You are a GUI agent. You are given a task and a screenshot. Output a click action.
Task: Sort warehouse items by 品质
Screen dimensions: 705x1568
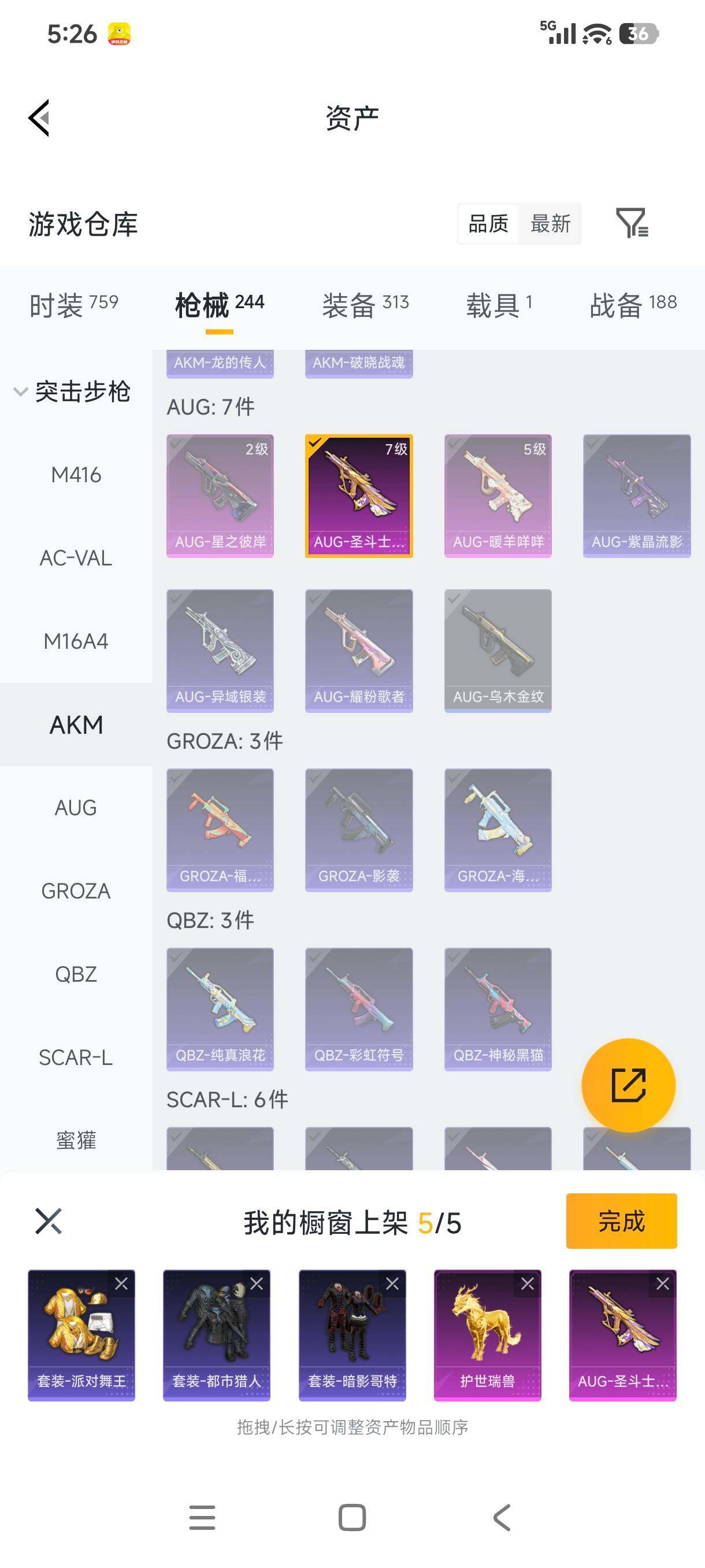[x=488, y=224]
